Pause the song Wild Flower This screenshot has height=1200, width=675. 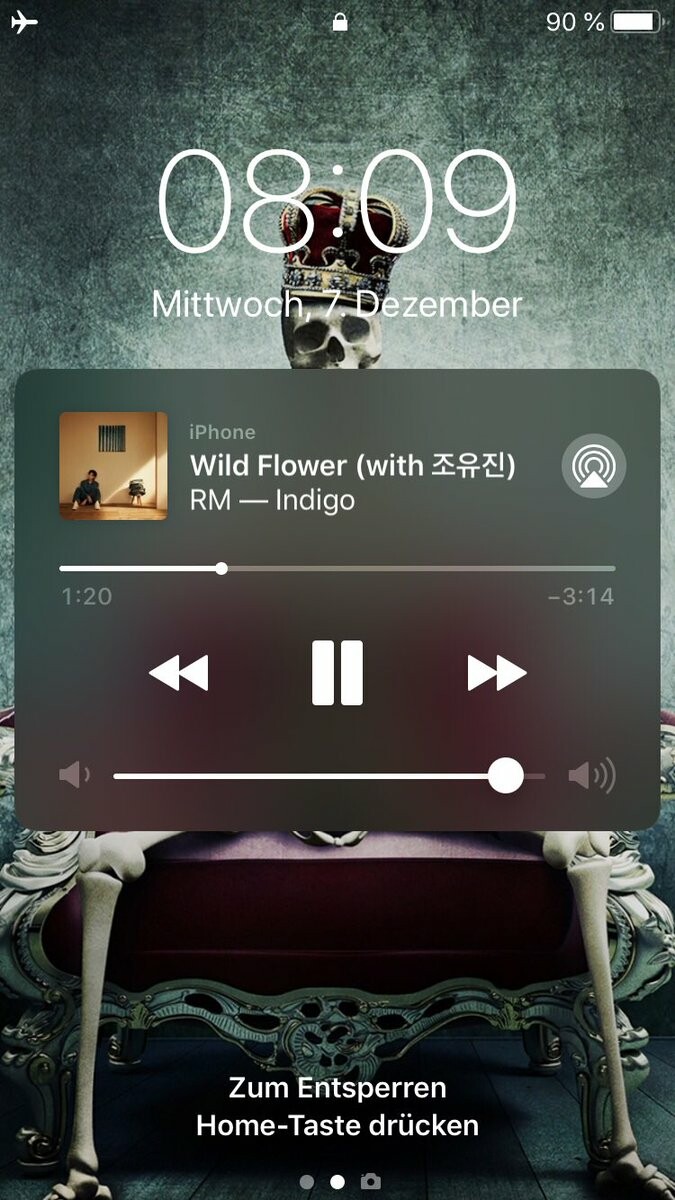tap(337, 673)
